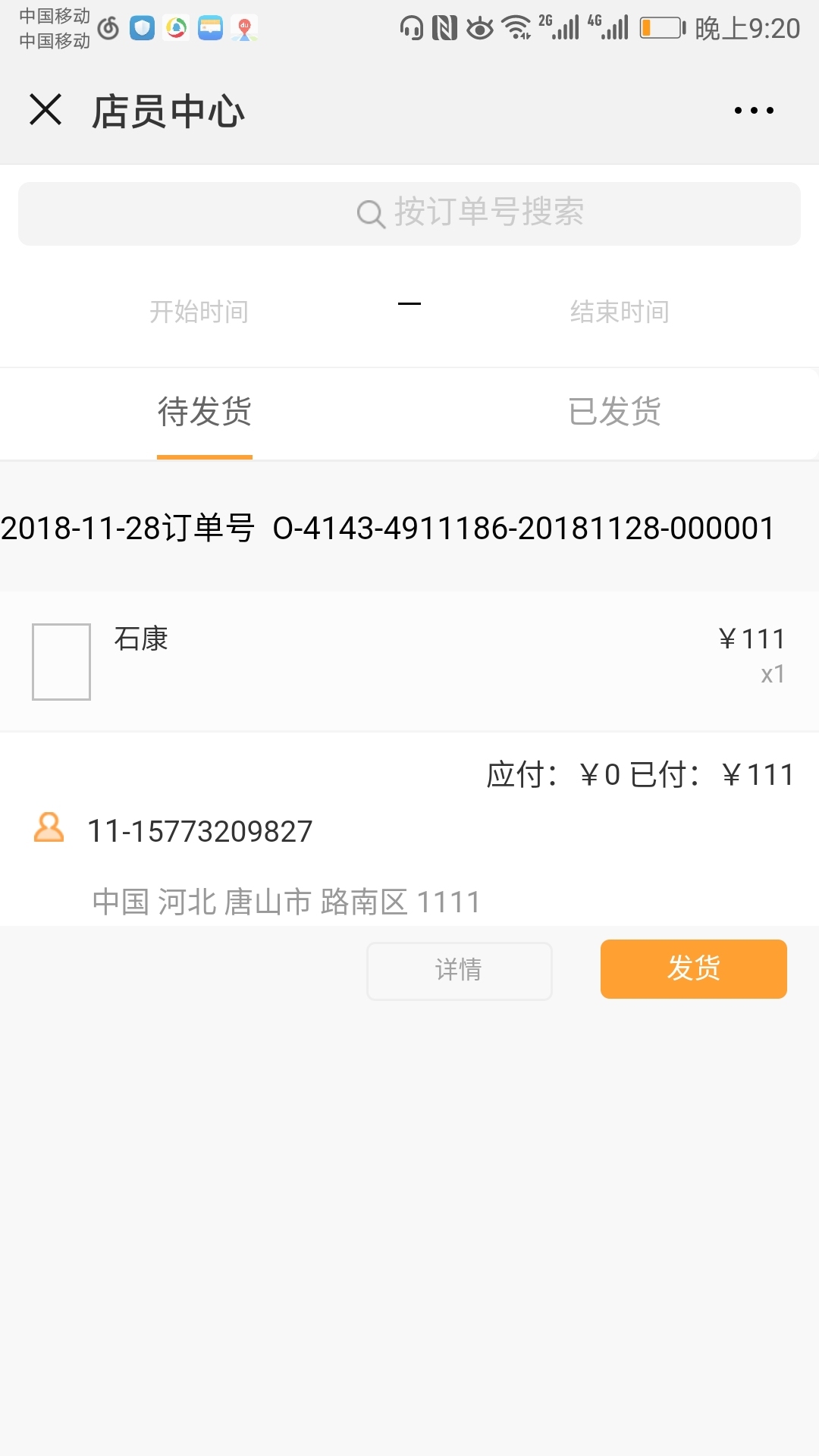The width and height of the screenshot is (819, 1456).
Task: Click the search magnifier icon
Action: click(369, 213)
